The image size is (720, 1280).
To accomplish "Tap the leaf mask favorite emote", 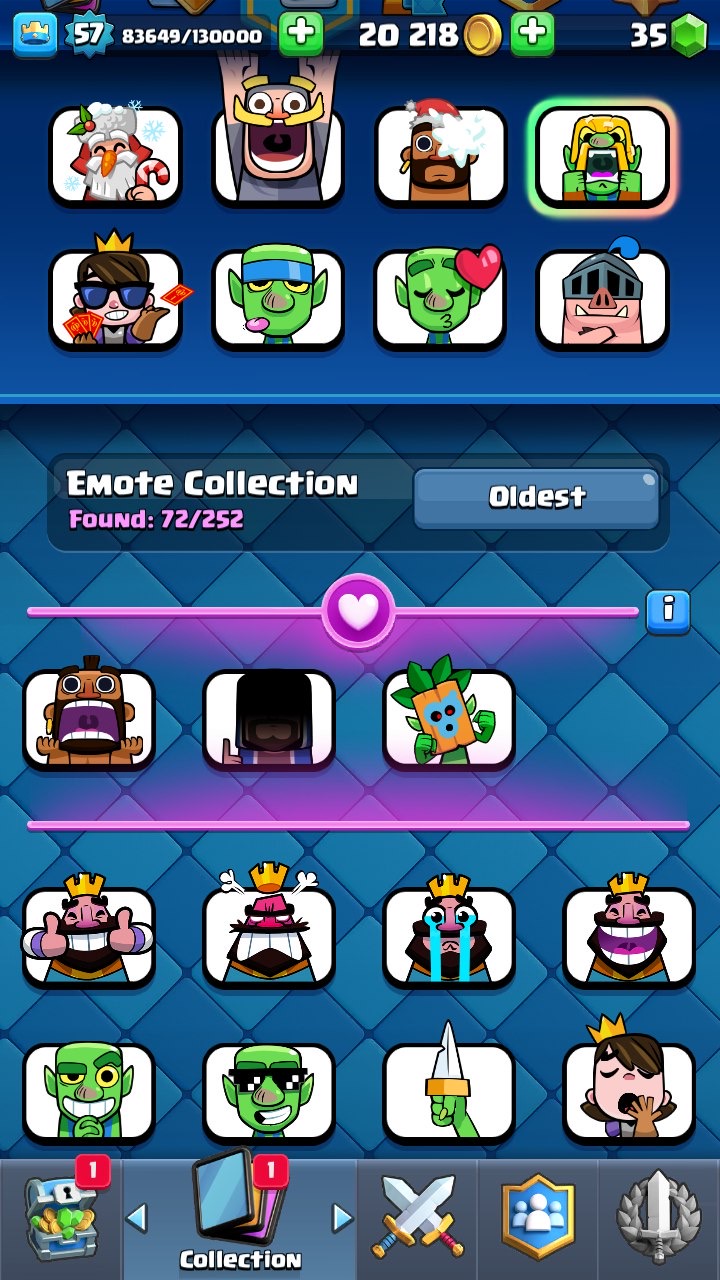I will click(x=449, y=717).
